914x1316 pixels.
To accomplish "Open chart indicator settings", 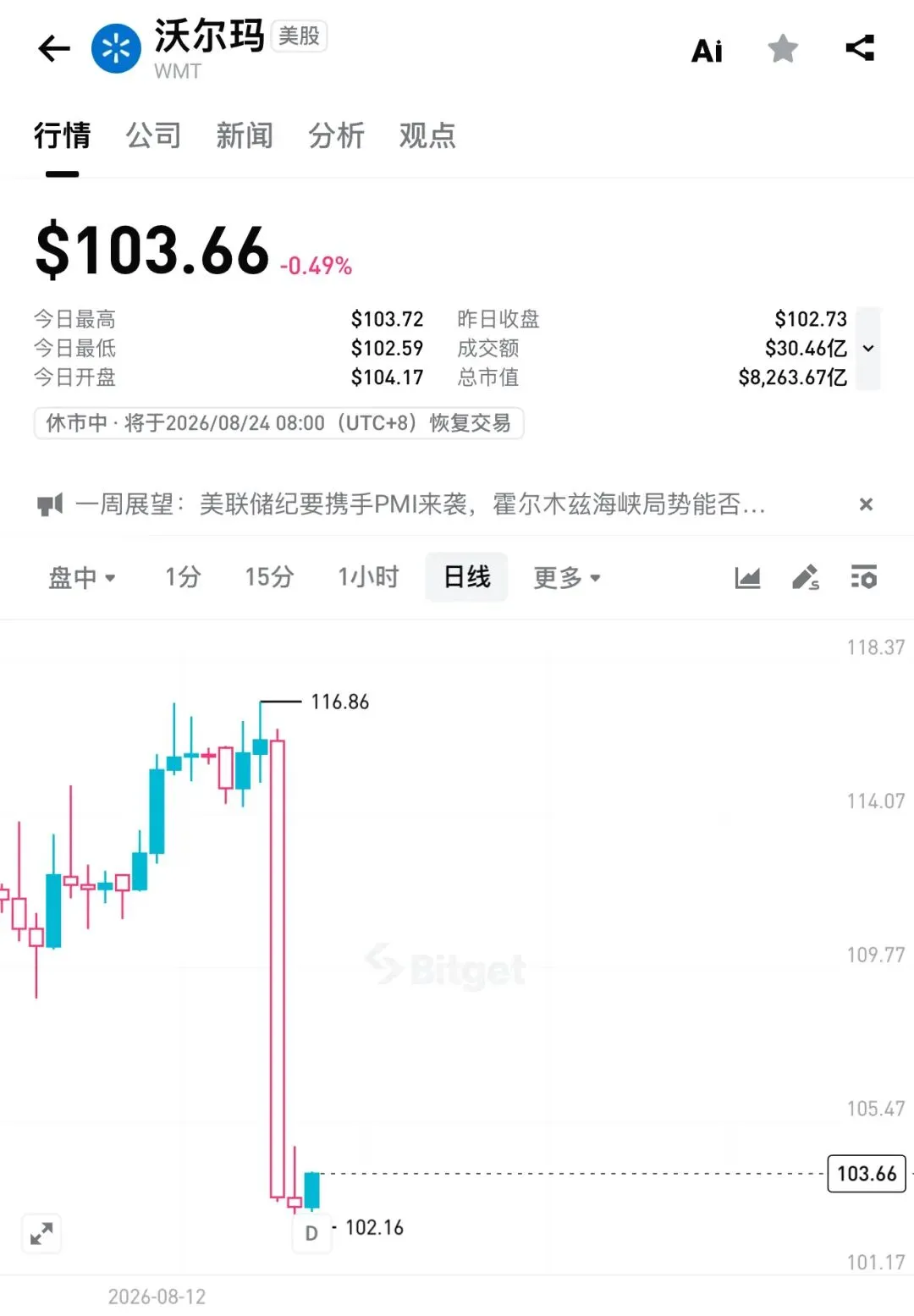I will pyautogui.click(x=864, y=577).
